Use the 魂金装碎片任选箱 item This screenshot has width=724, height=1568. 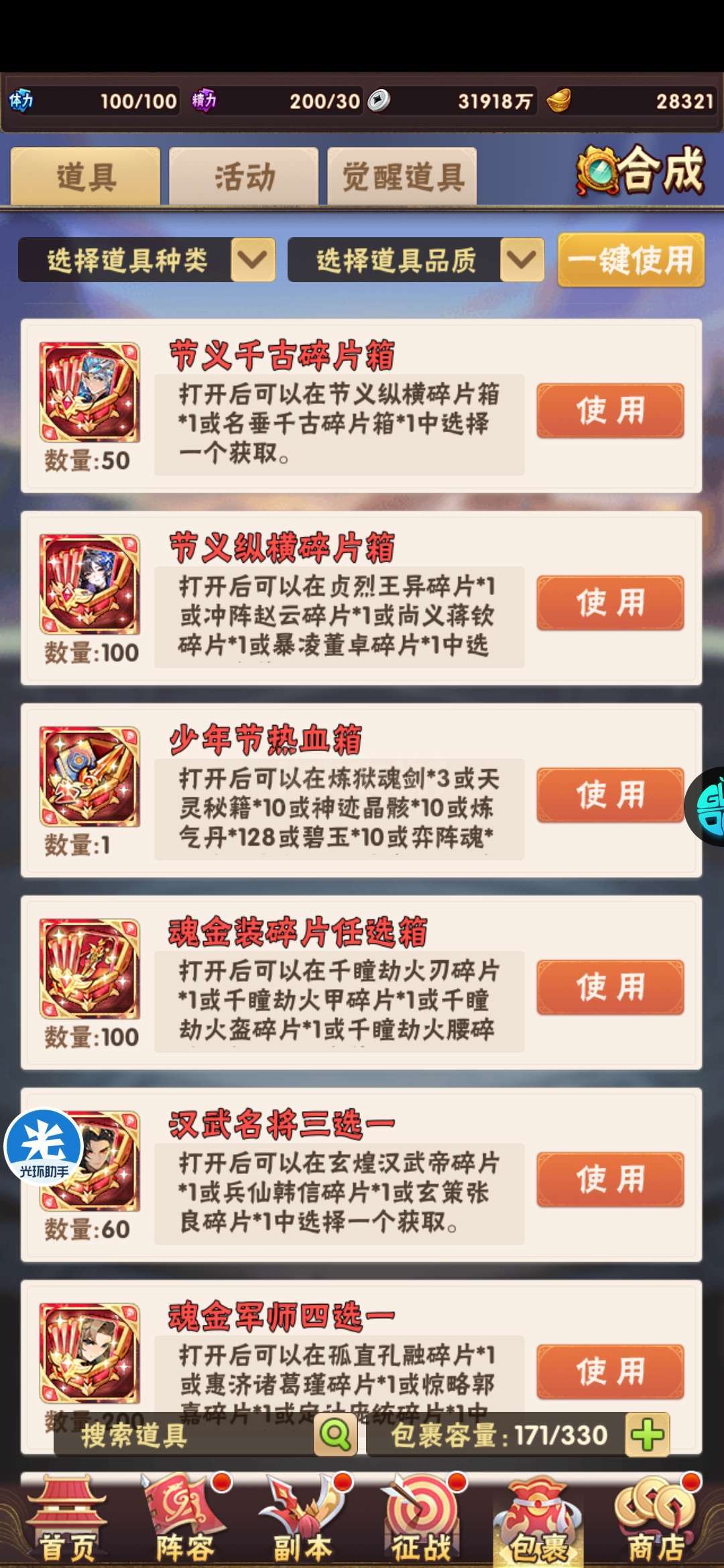point(610,988)
